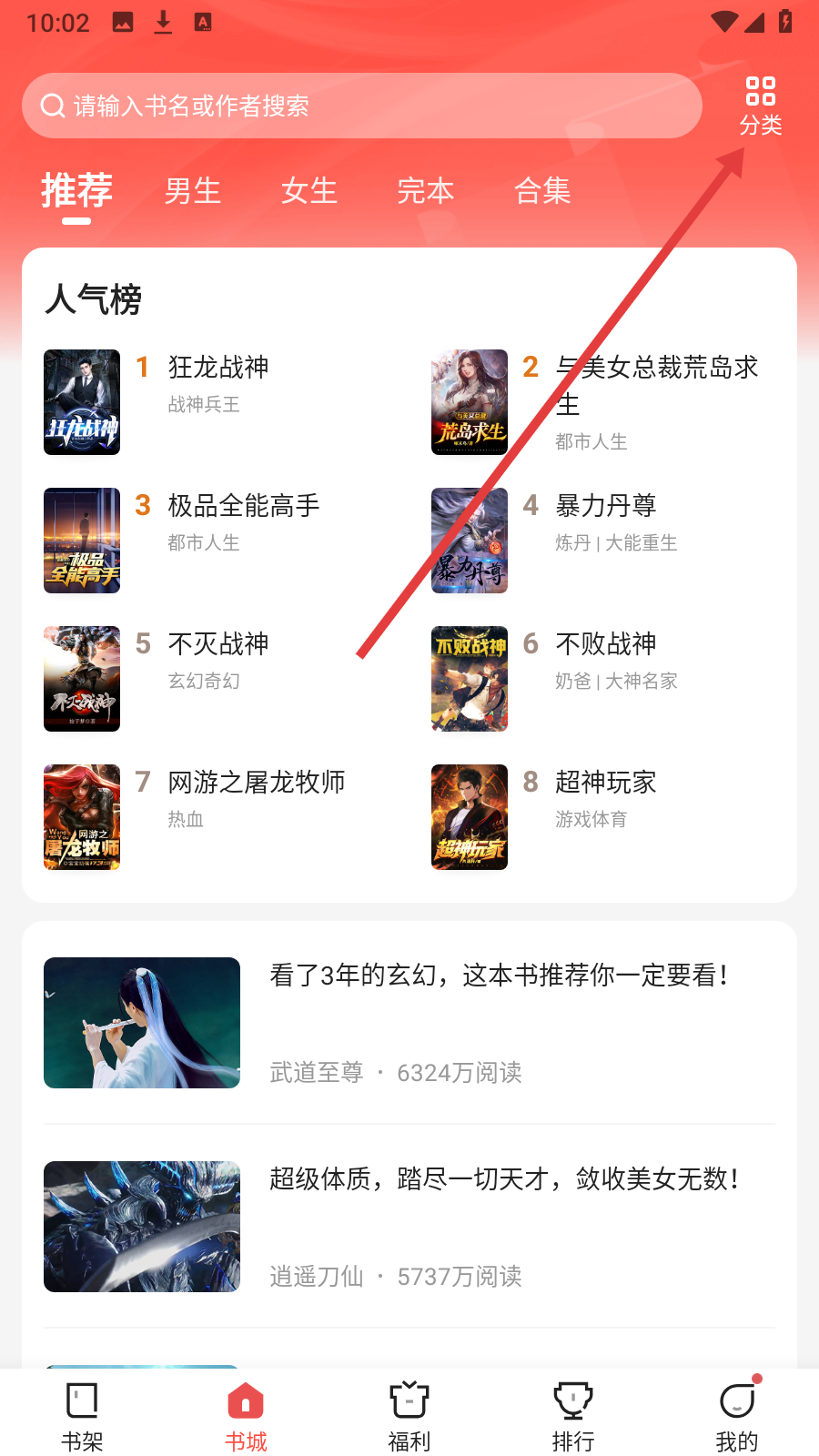
Task: Open the 排行 rankings tab
Action: tap(573, 1415)
